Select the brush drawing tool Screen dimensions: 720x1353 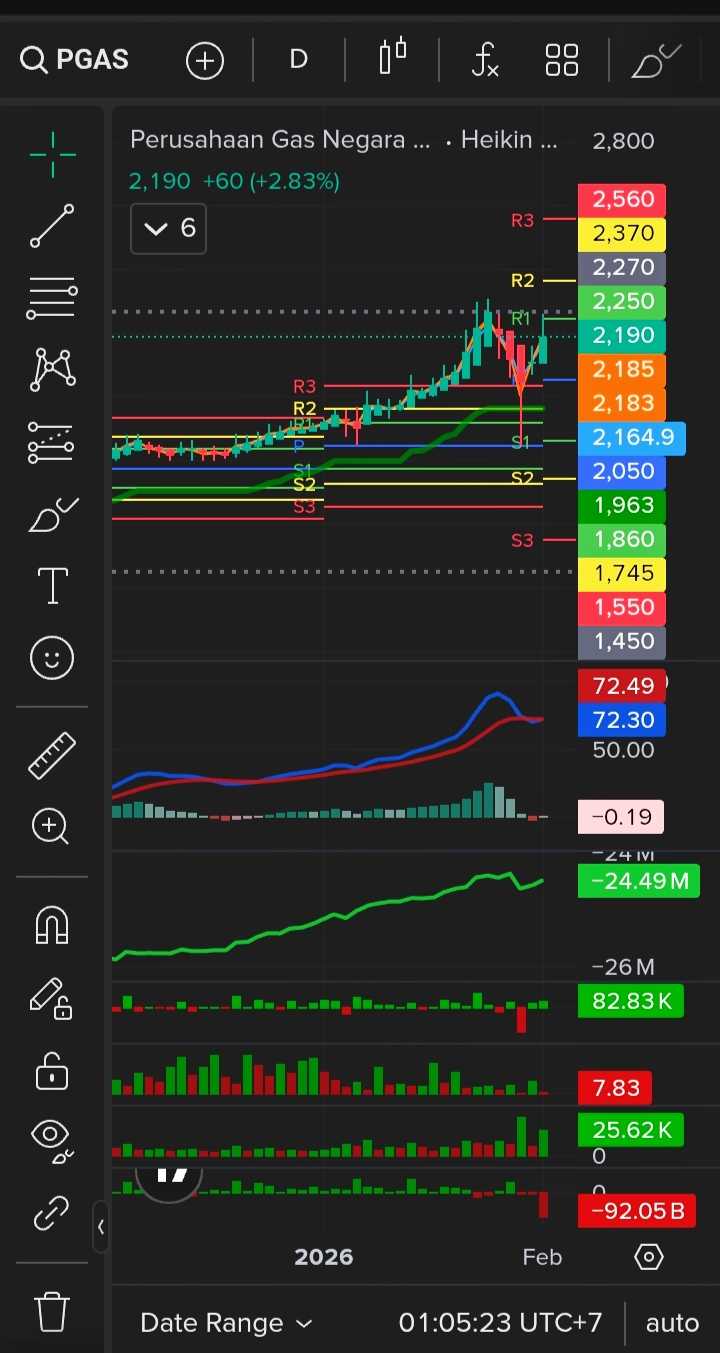52,514
